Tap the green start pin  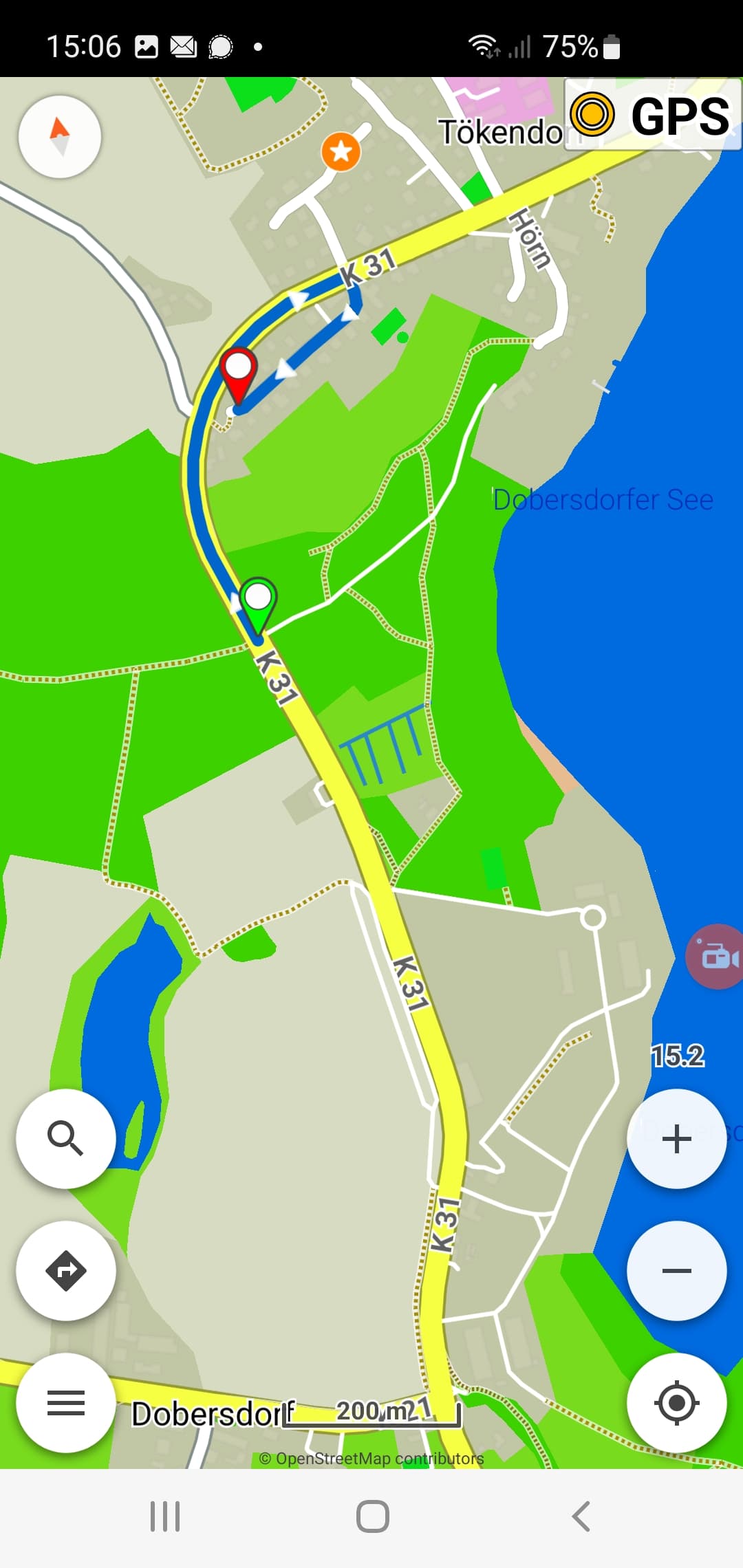[x=258, y=605]
